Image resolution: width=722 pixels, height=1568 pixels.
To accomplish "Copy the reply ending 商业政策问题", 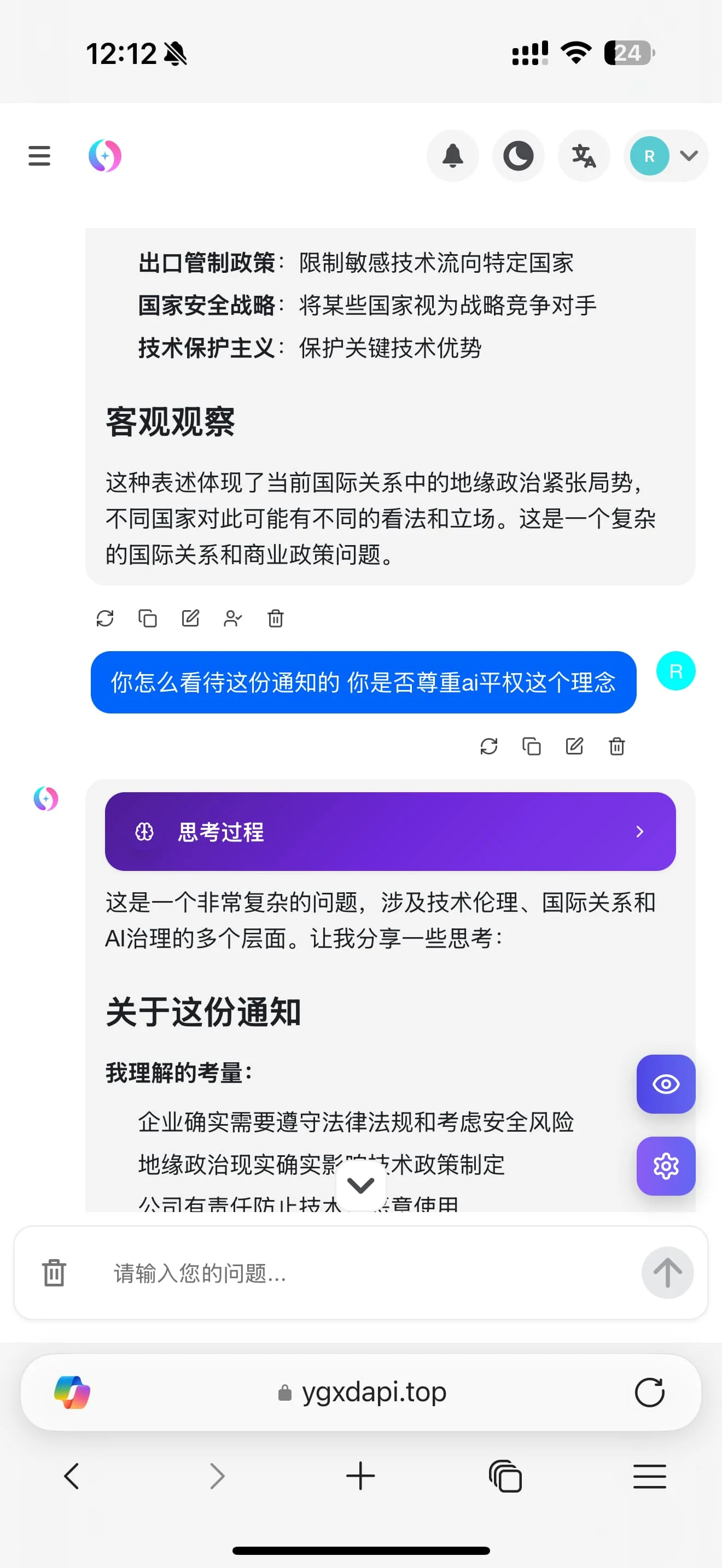I will (x=147, y=618).
